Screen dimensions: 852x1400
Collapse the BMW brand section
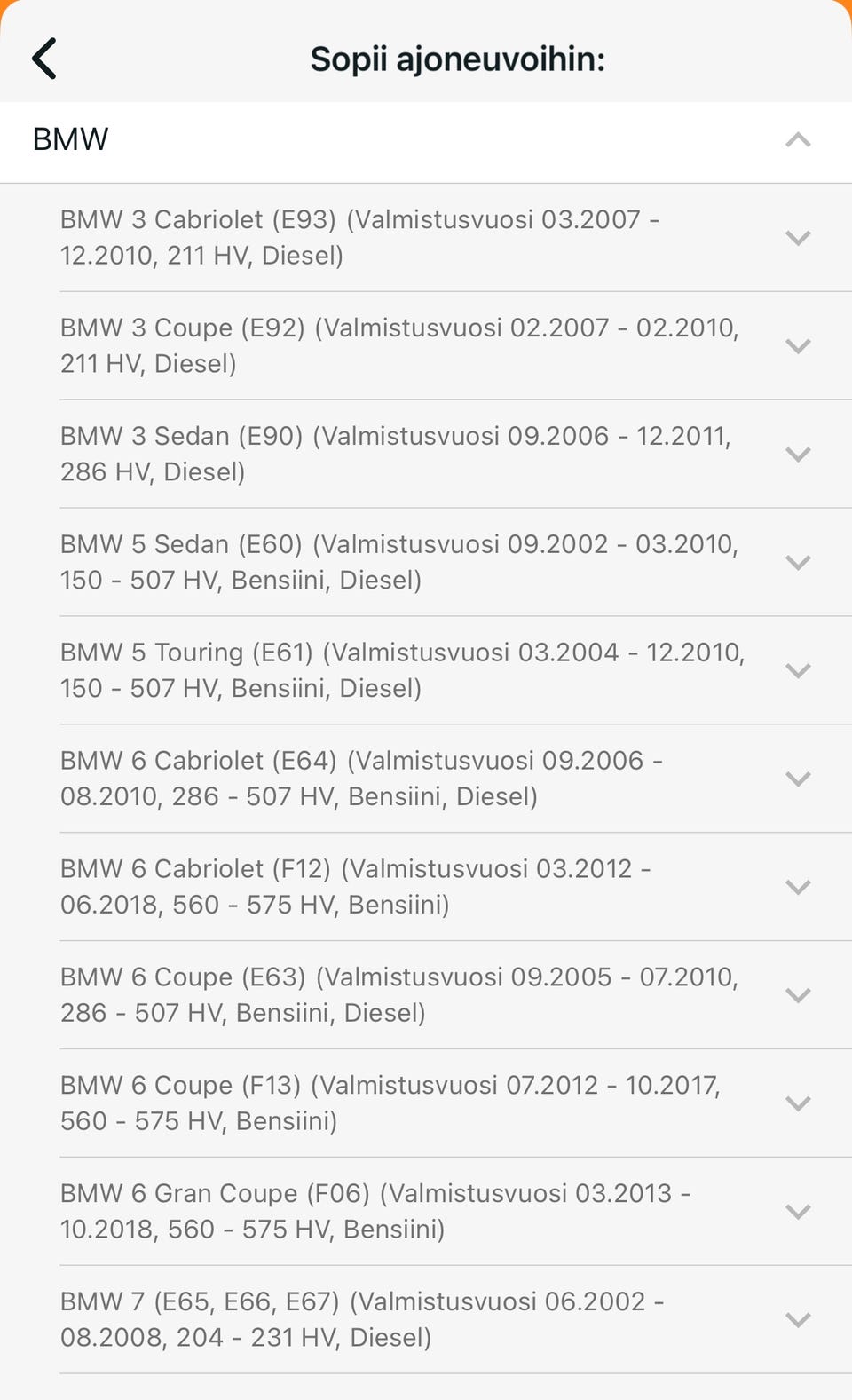pyautogui.click(x=798, y=140)
